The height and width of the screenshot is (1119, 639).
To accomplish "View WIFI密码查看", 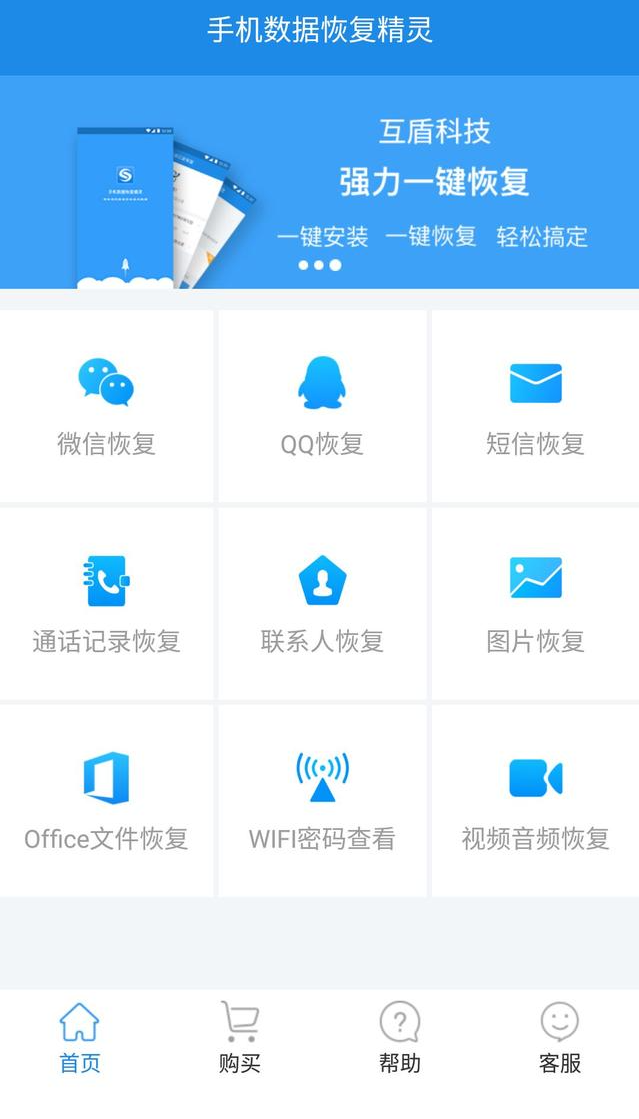I will point(322,801).
